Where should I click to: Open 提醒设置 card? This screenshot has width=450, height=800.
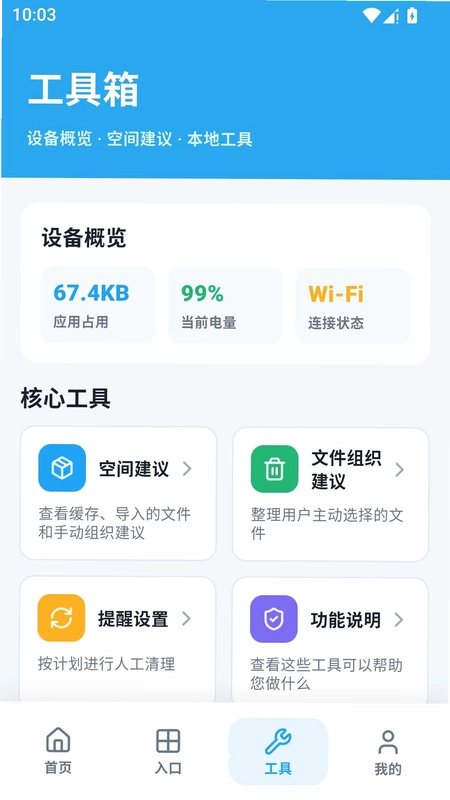pos(118,640)
